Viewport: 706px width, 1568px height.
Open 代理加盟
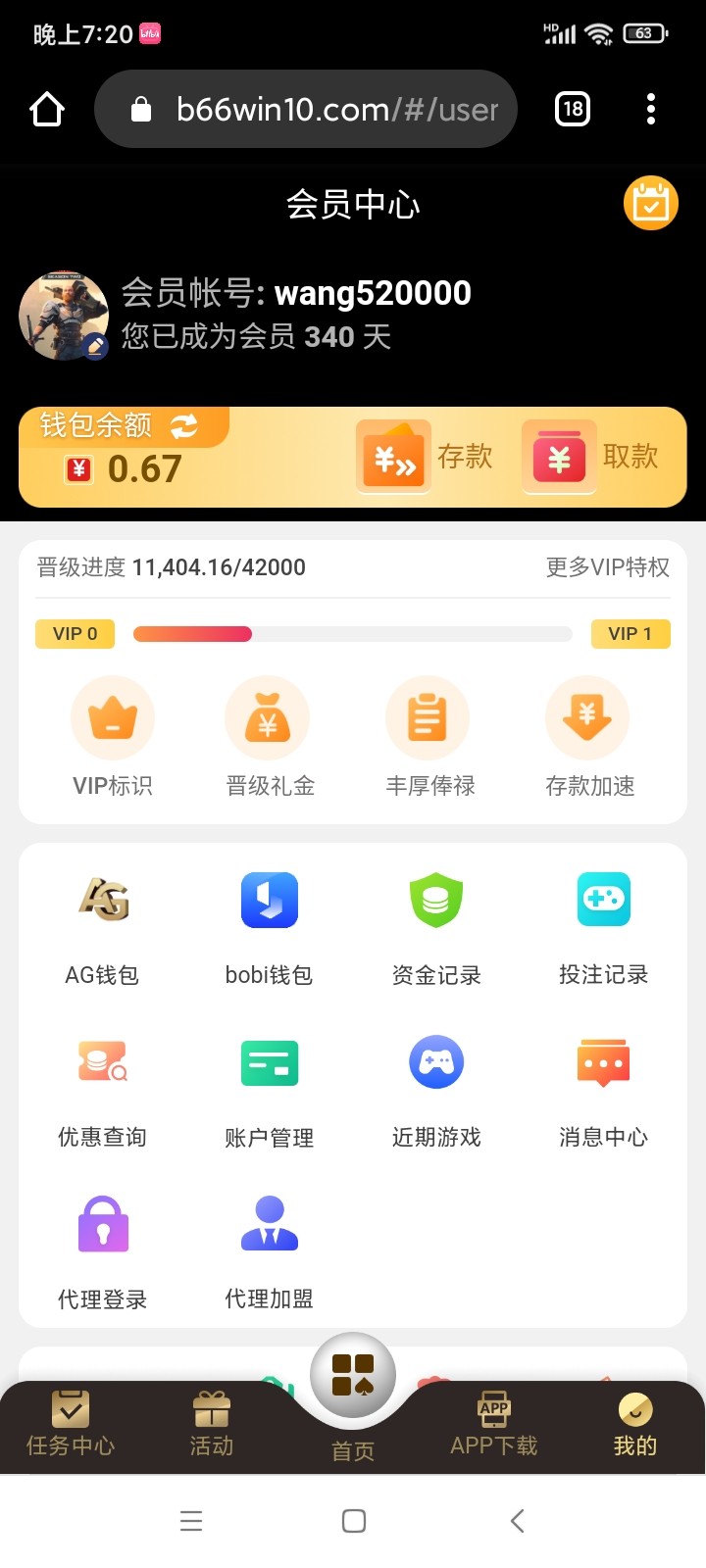(x=269, y=1252)
